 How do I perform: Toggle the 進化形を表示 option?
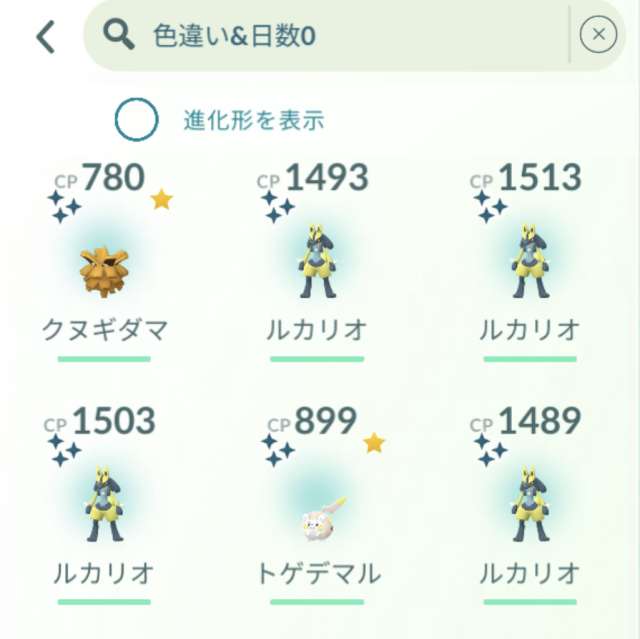click(x=137, y=121)
